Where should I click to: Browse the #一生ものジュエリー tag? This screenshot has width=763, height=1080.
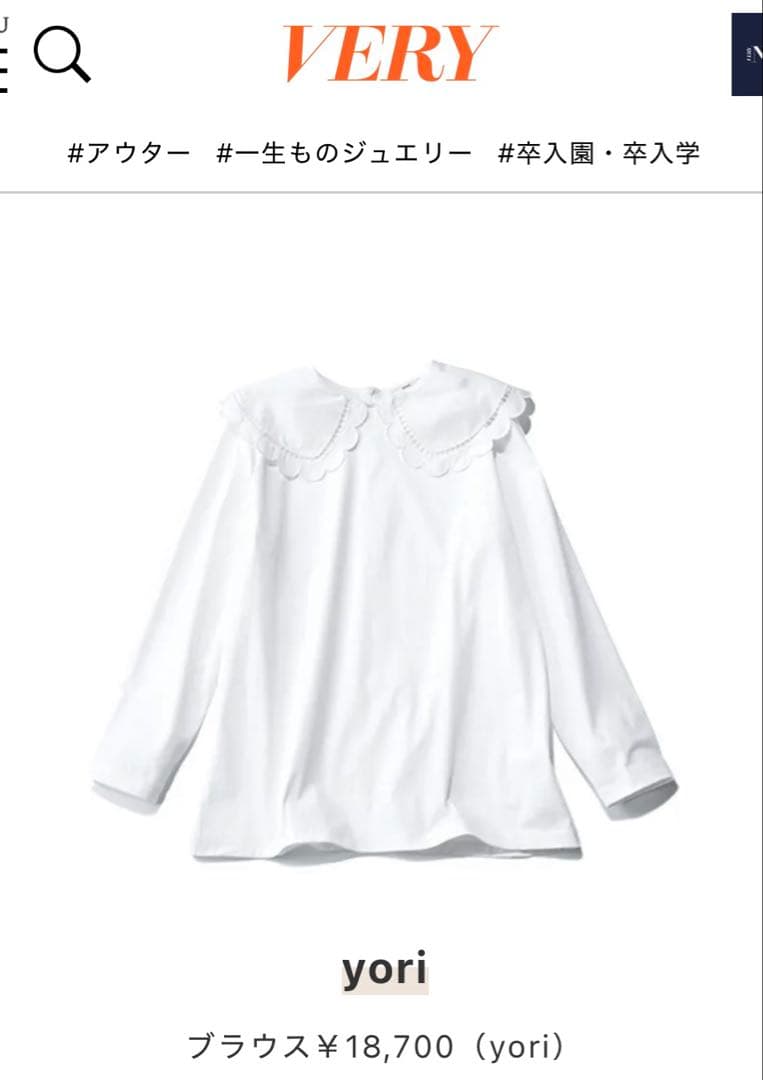tap(343, 153)
